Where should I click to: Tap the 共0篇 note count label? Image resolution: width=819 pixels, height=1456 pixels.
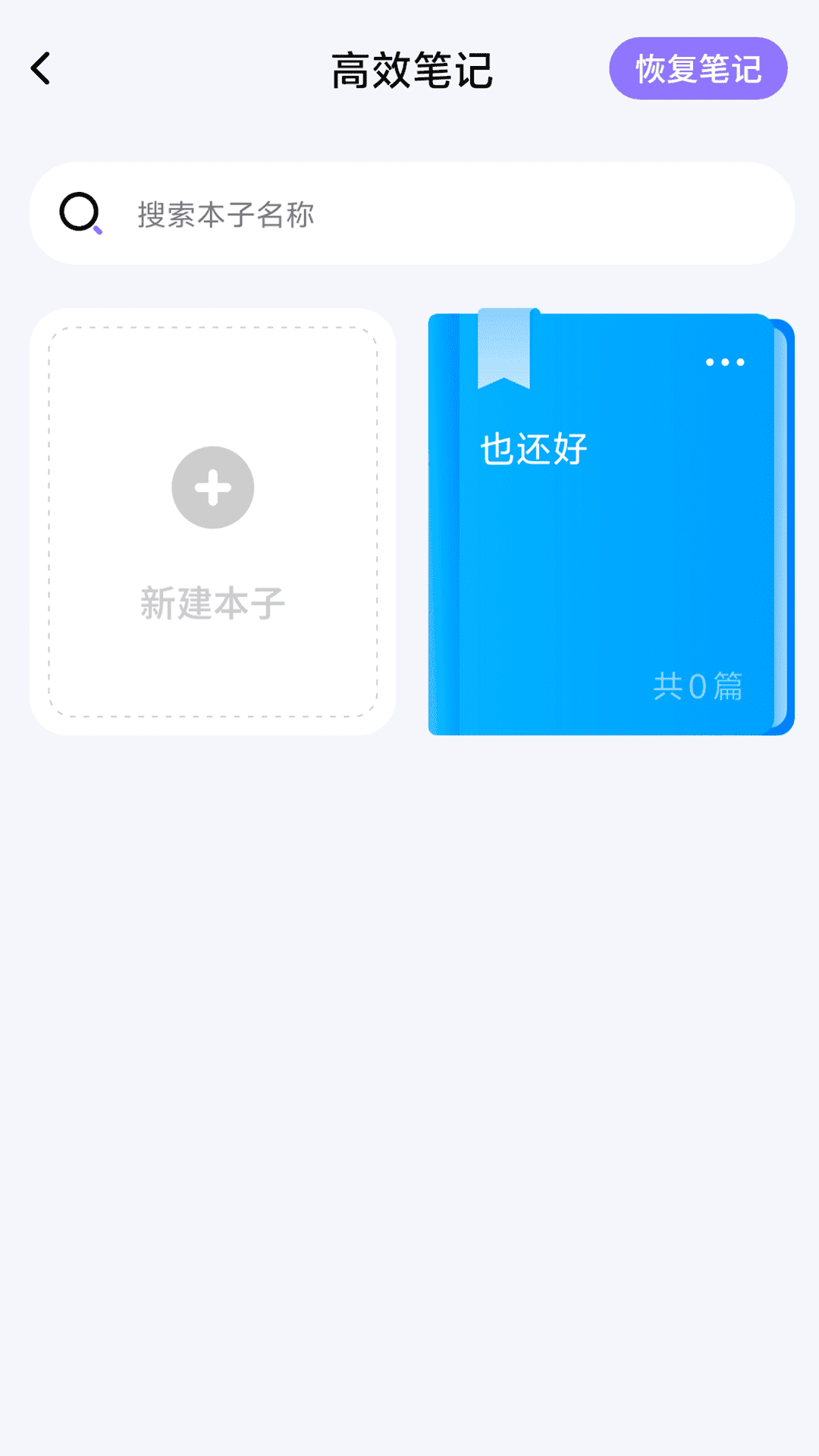pos(701,685)
